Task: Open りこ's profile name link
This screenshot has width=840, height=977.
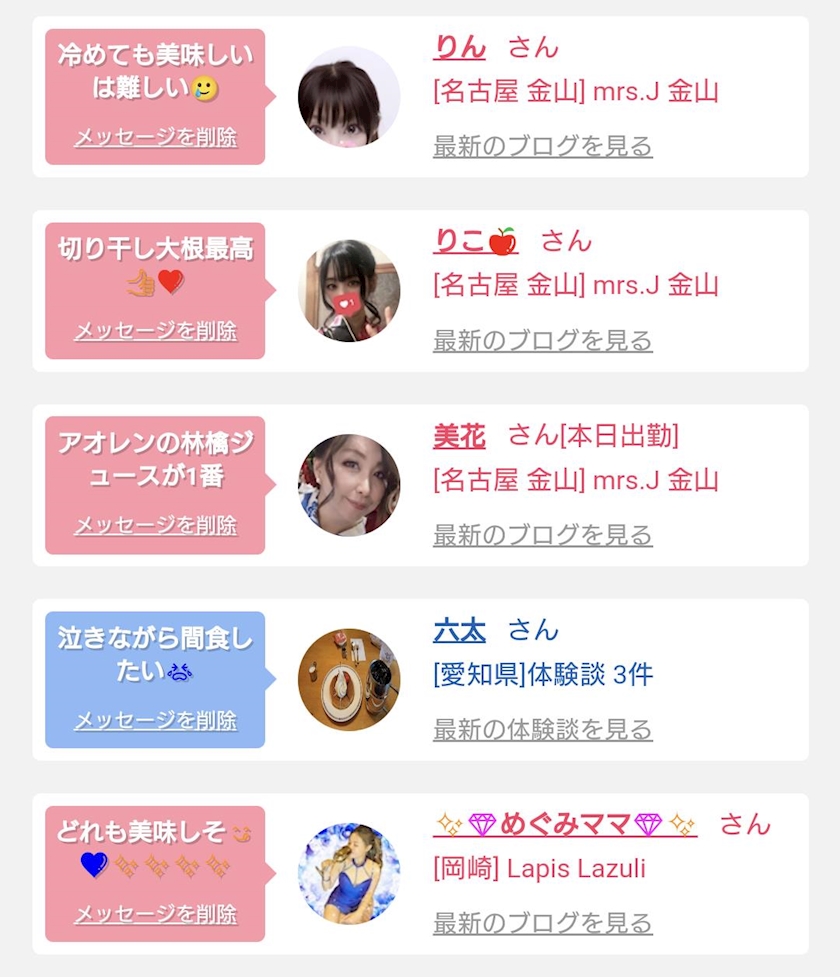Action: [x=475, y=241]
